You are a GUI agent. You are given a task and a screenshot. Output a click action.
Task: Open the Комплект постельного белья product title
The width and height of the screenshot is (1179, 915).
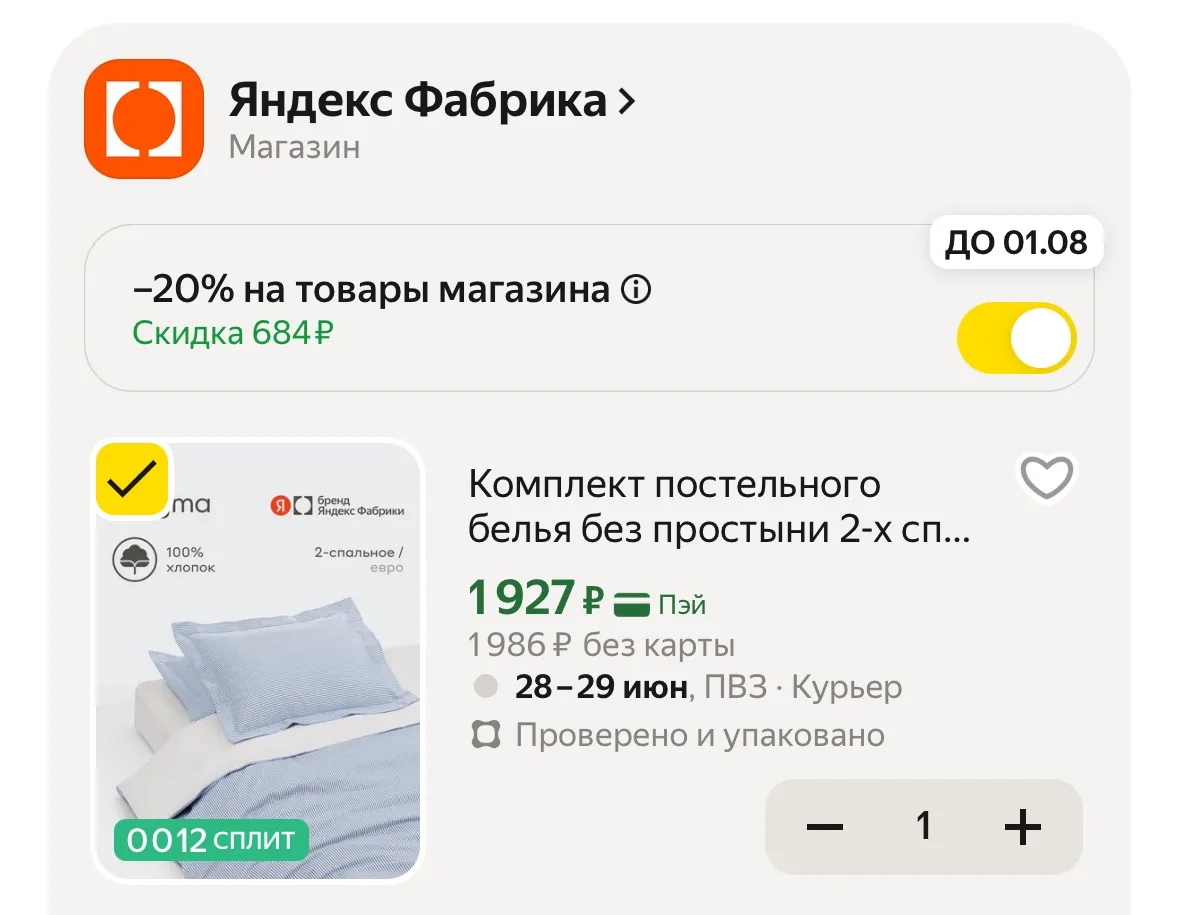coord(719,507)
